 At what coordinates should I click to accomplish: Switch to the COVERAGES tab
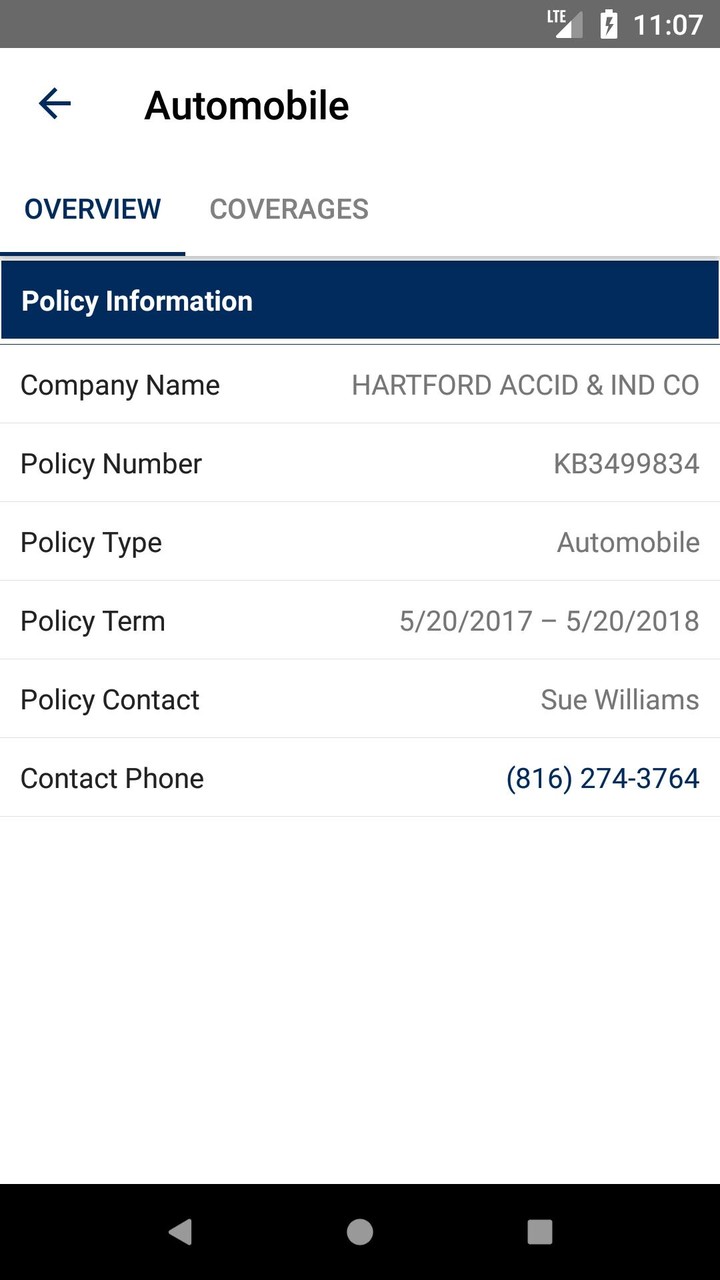coord(288,209)
